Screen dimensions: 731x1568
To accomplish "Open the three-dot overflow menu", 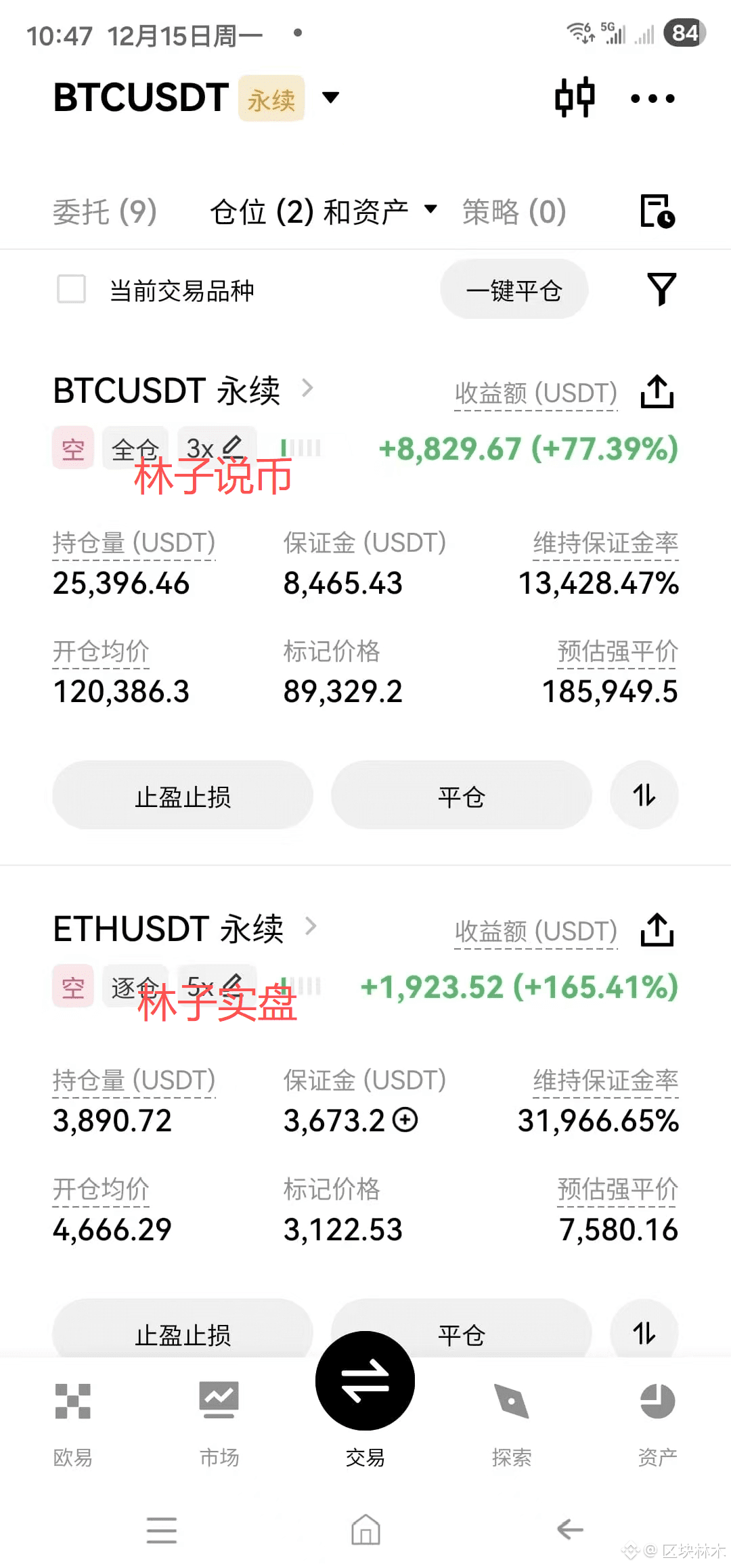I will pyautogui.click(x=652, y=99).
